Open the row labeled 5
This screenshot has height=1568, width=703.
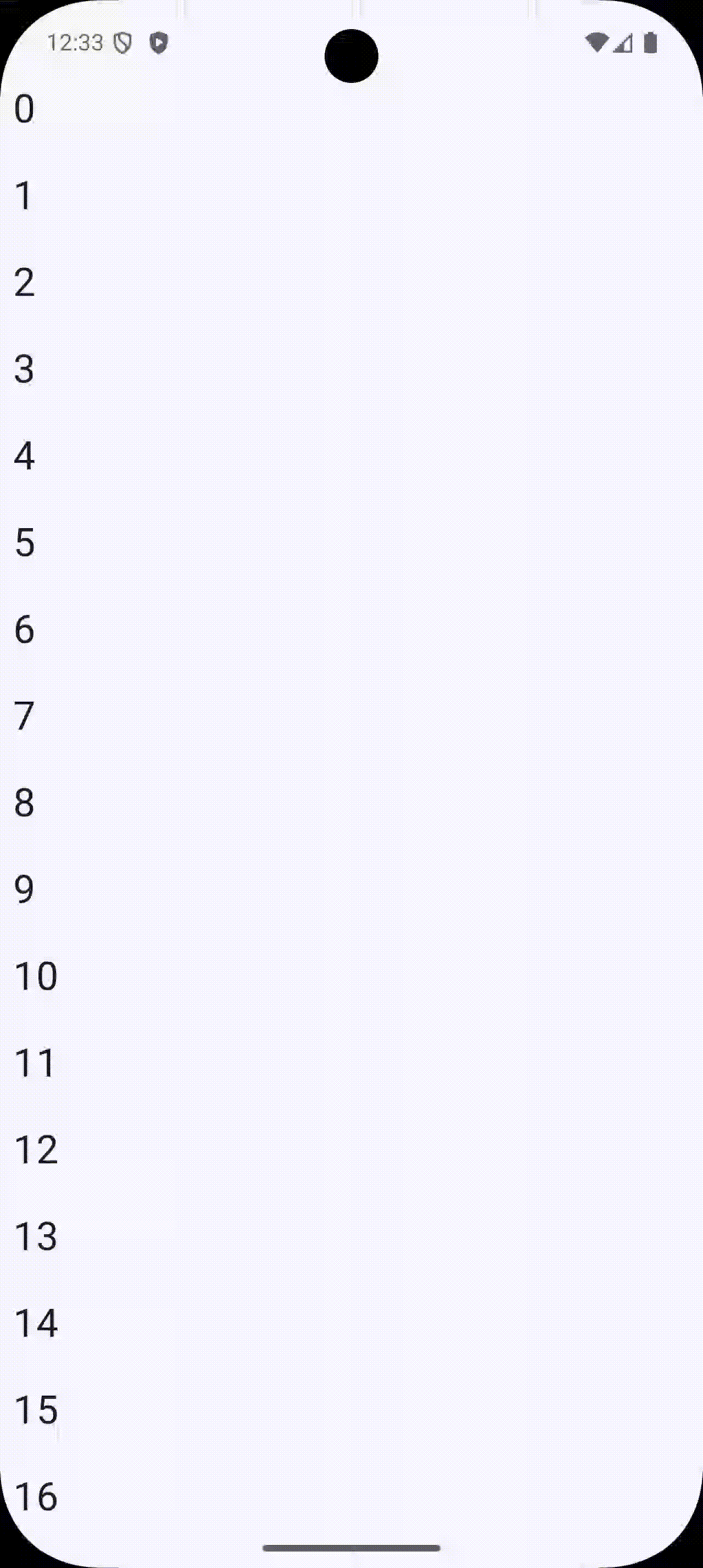tap(24, 543)
